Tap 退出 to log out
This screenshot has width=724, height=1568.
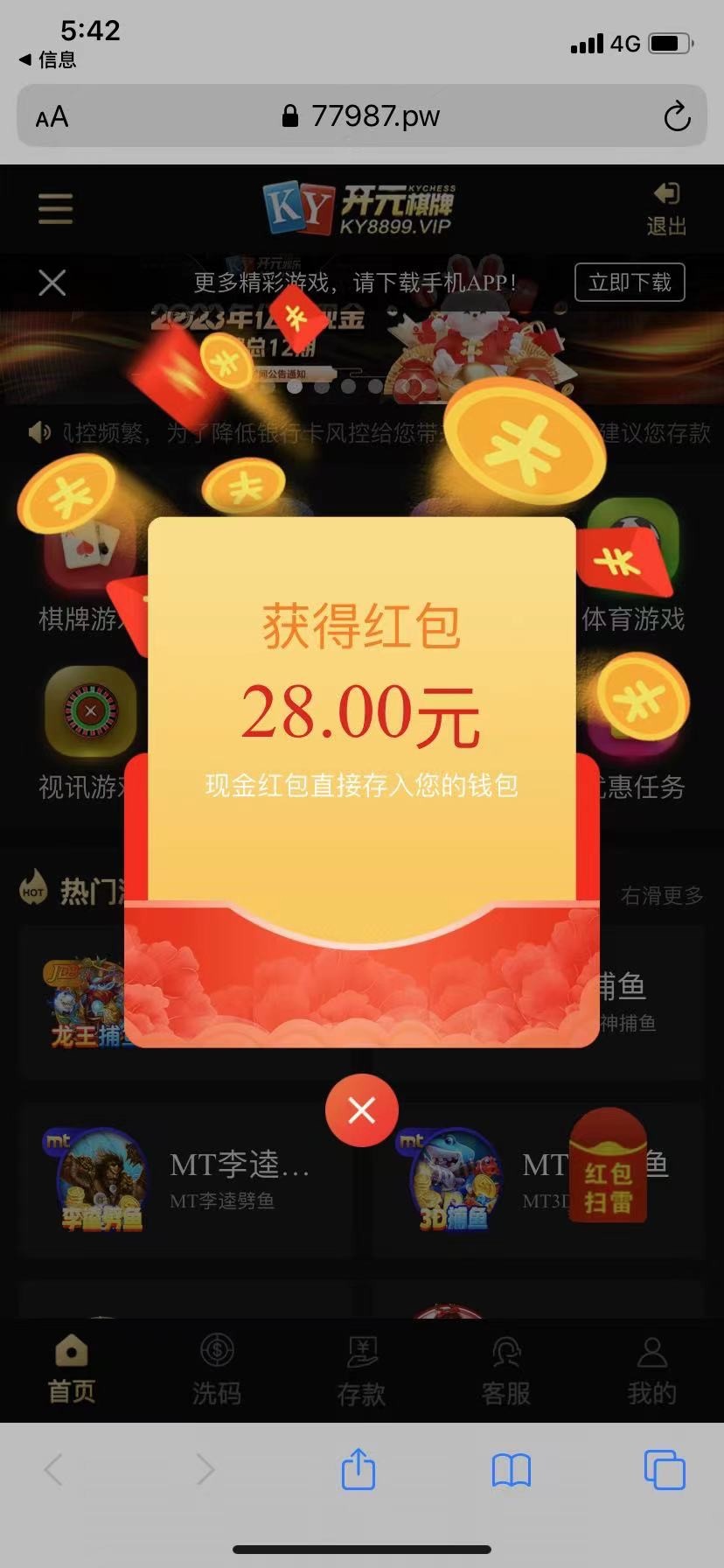[666, 209]
